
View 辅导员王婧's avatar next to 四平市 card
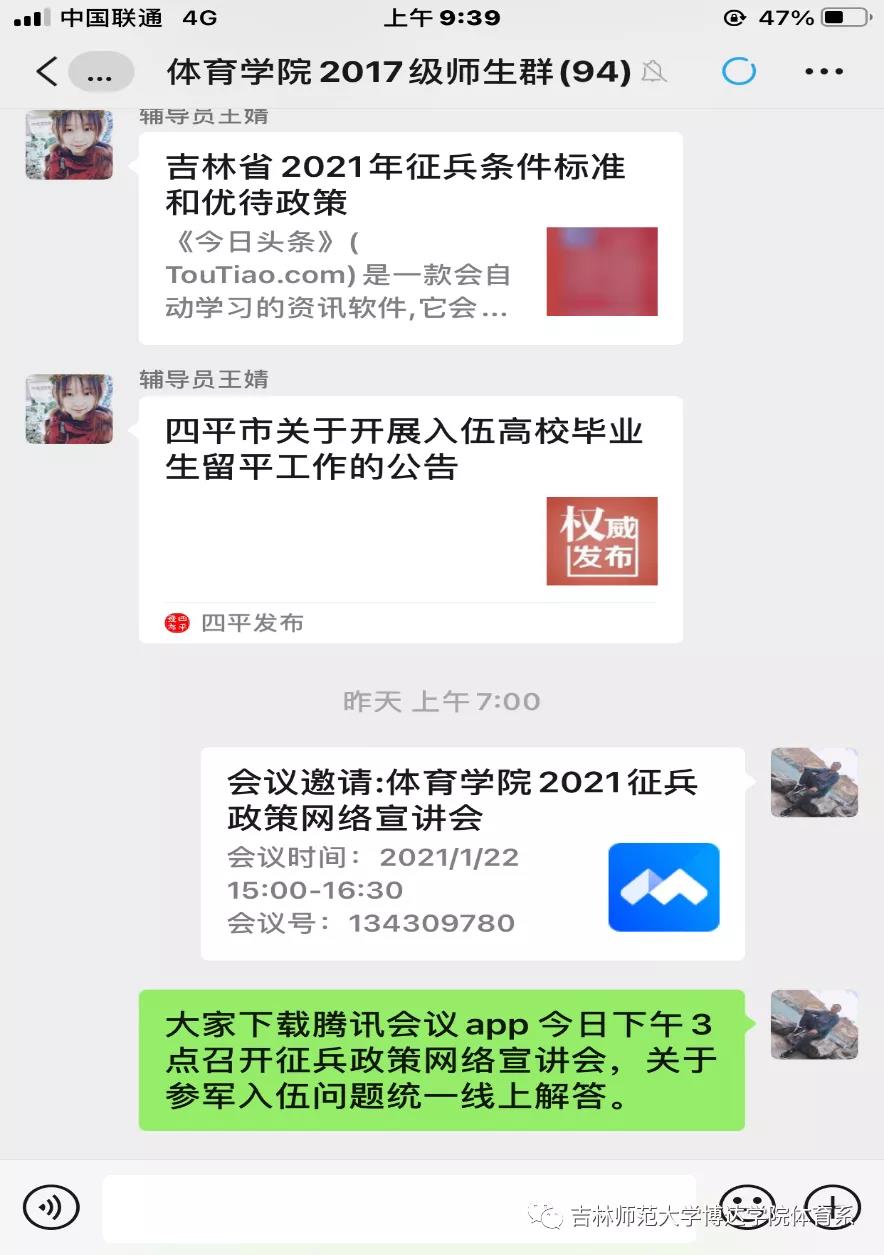(69, 409)
